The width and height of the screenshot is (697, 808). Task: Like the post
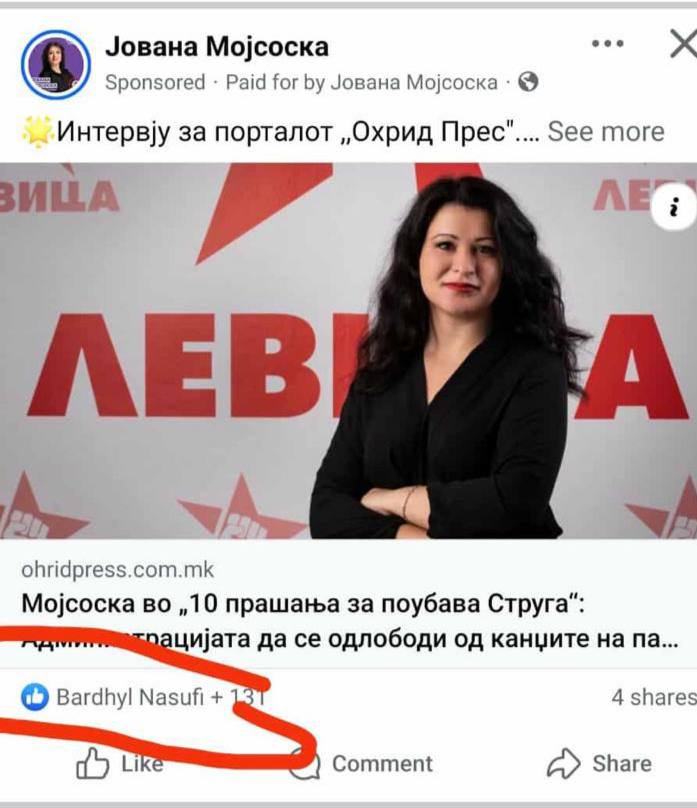[x=120, y=764]
